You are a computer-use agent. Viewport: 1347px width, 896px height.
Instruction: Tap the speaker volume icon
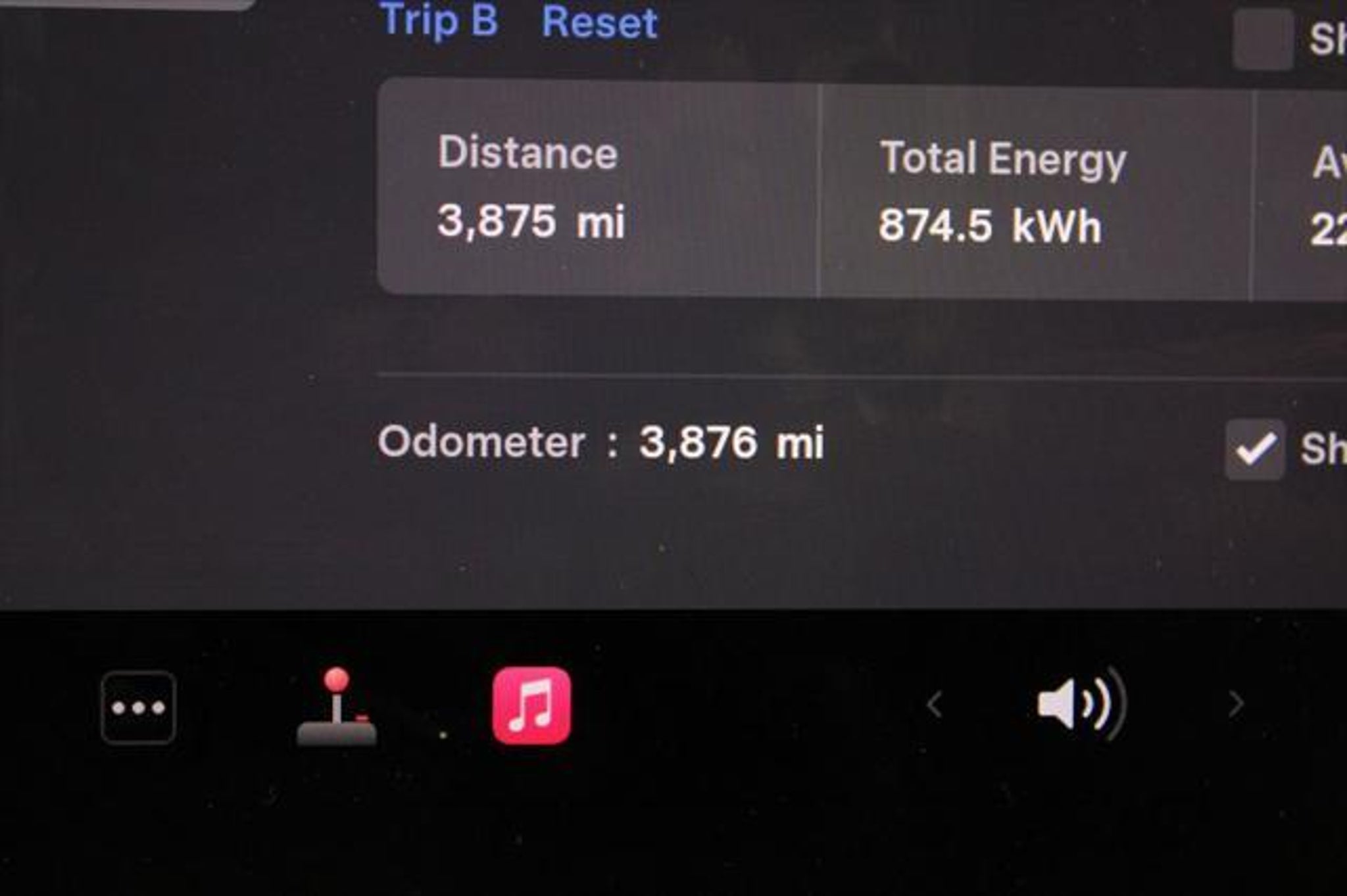point(1079,705)
